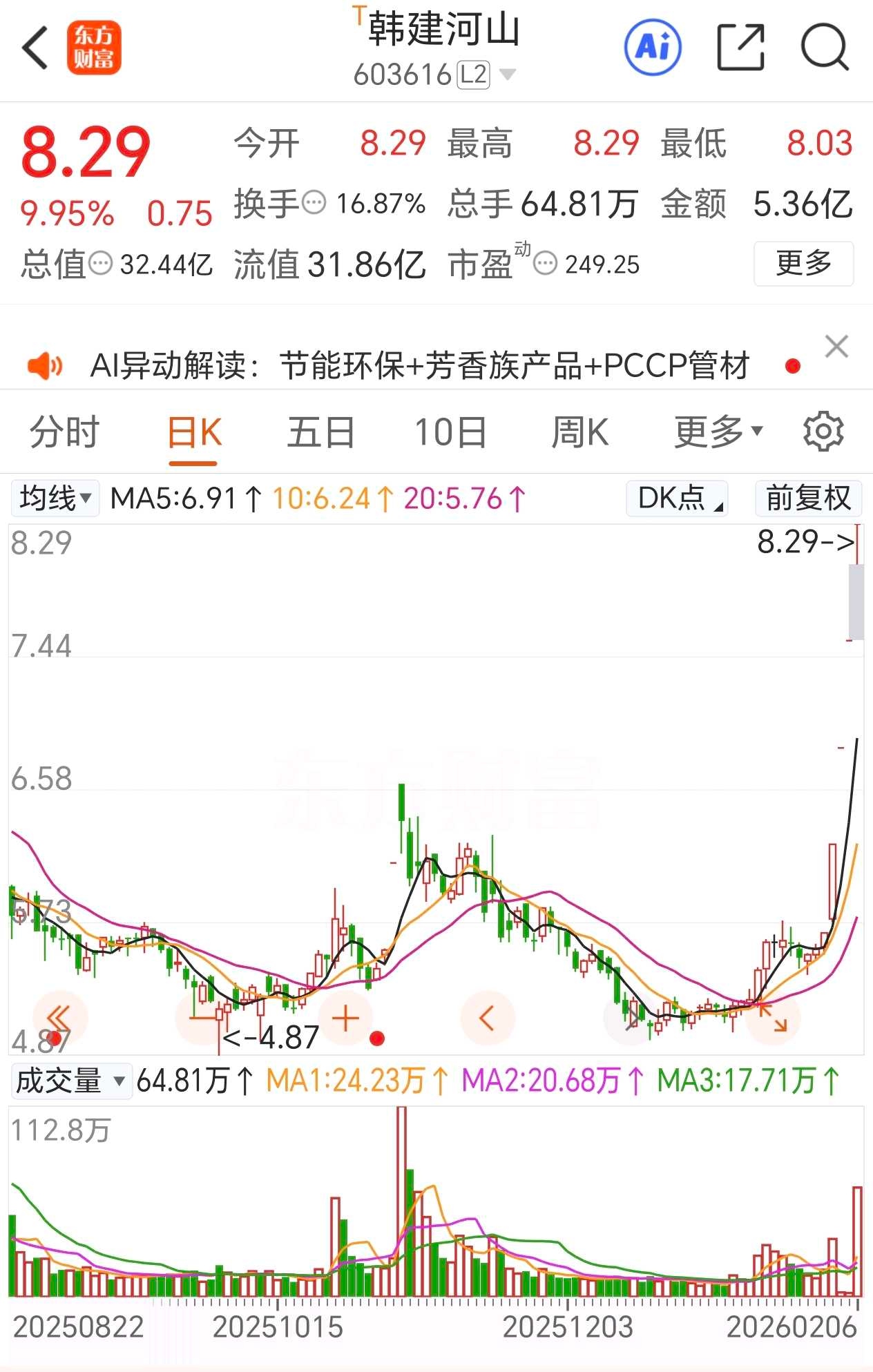Share this stock page

point(740,48)
